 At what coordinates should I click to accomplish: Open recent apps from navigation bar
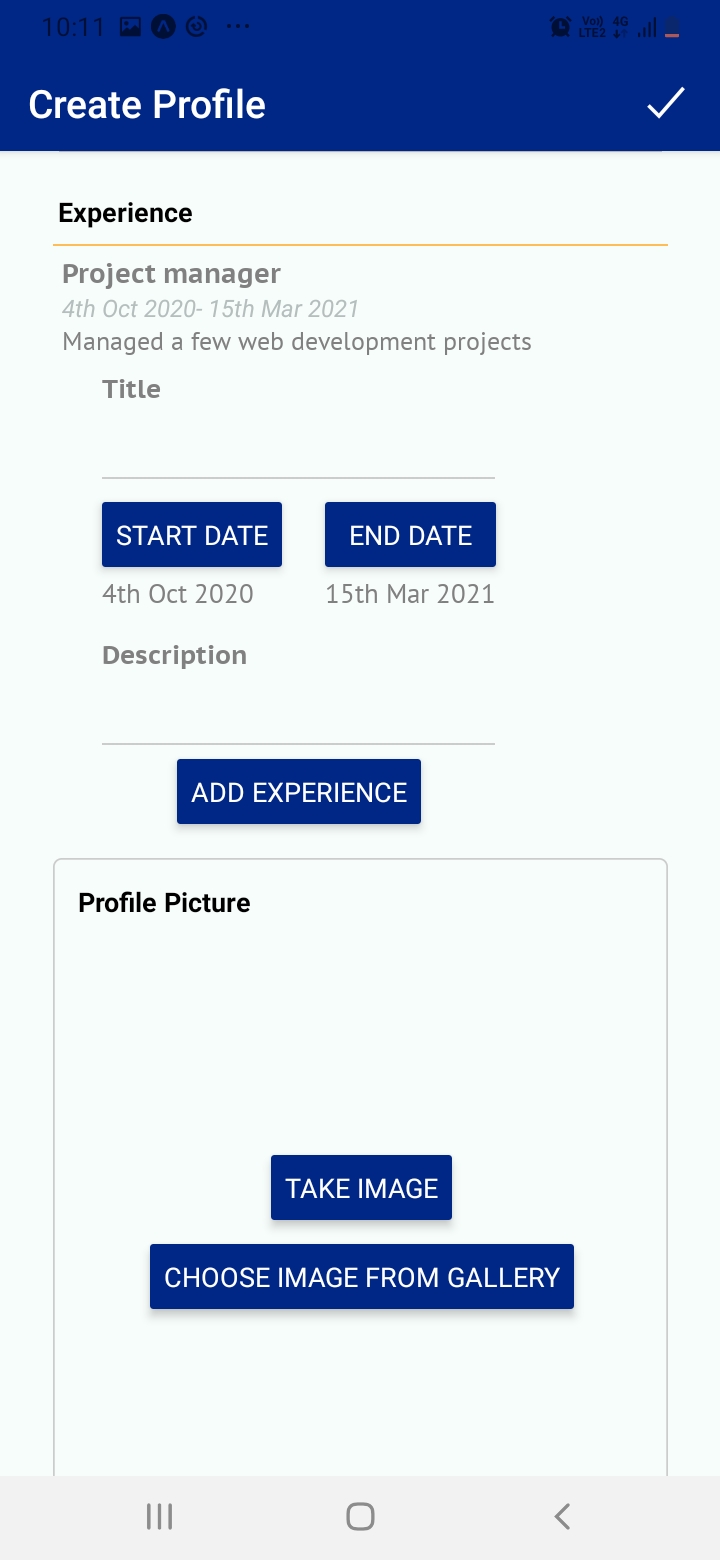pos(159,1517)
